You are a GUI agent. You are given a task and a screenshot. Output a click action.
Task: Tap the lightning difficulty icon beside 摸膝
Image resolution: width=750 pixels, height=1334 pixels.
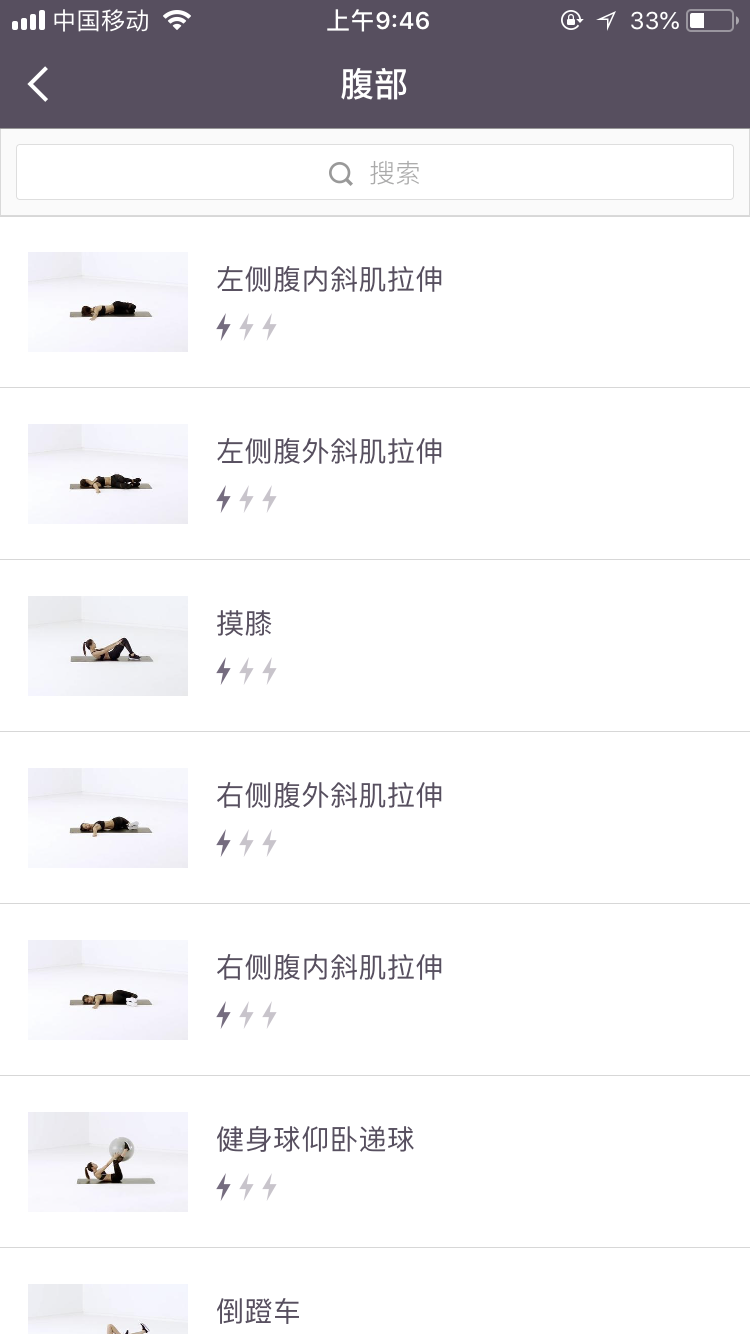click(246, 670)
